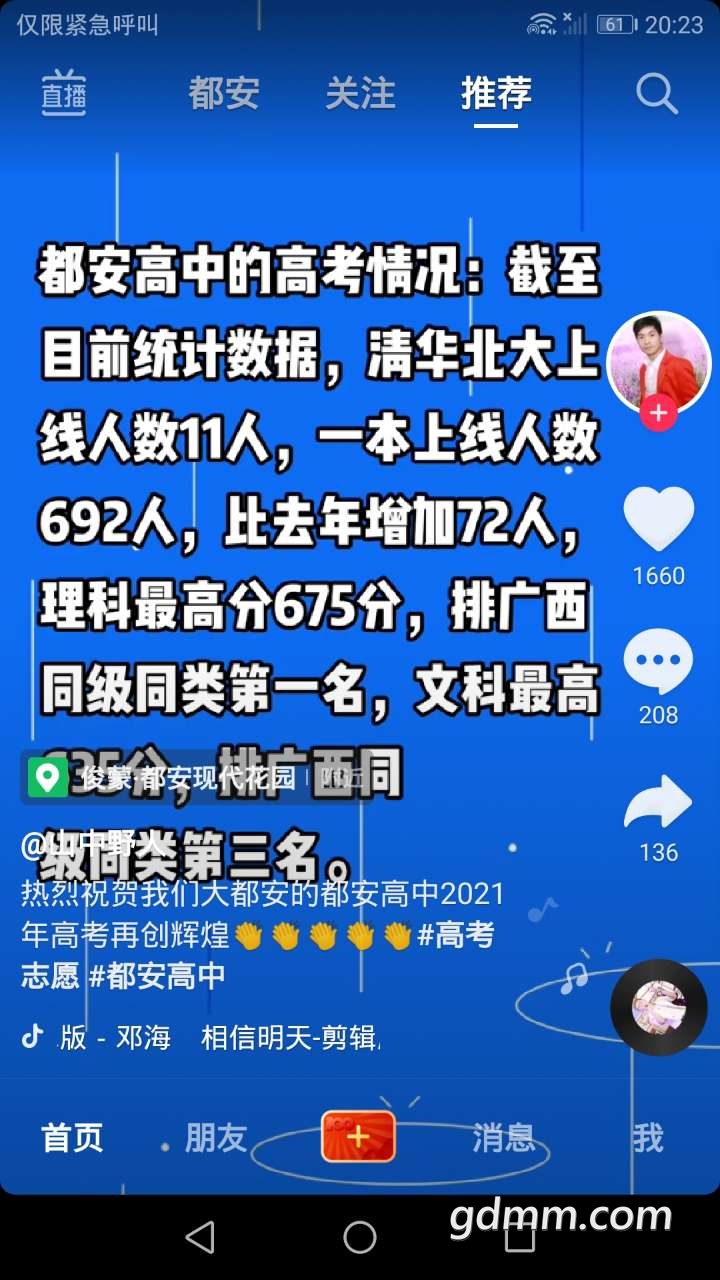This screenshot has height=1280, width=720.
Task: Select the 推荐 tab
Action: [496, 93]
